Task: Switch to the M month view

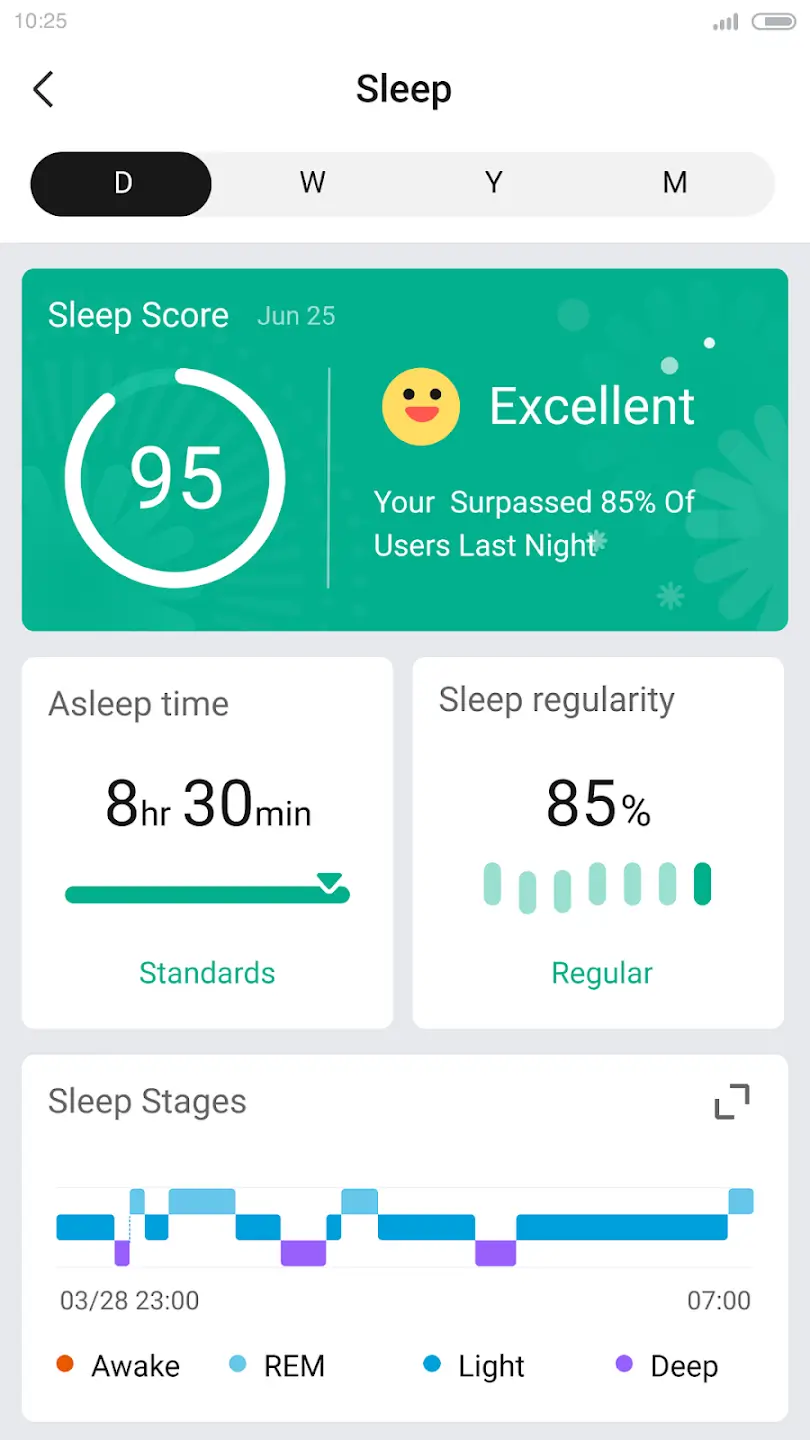Action: point(675,183)
